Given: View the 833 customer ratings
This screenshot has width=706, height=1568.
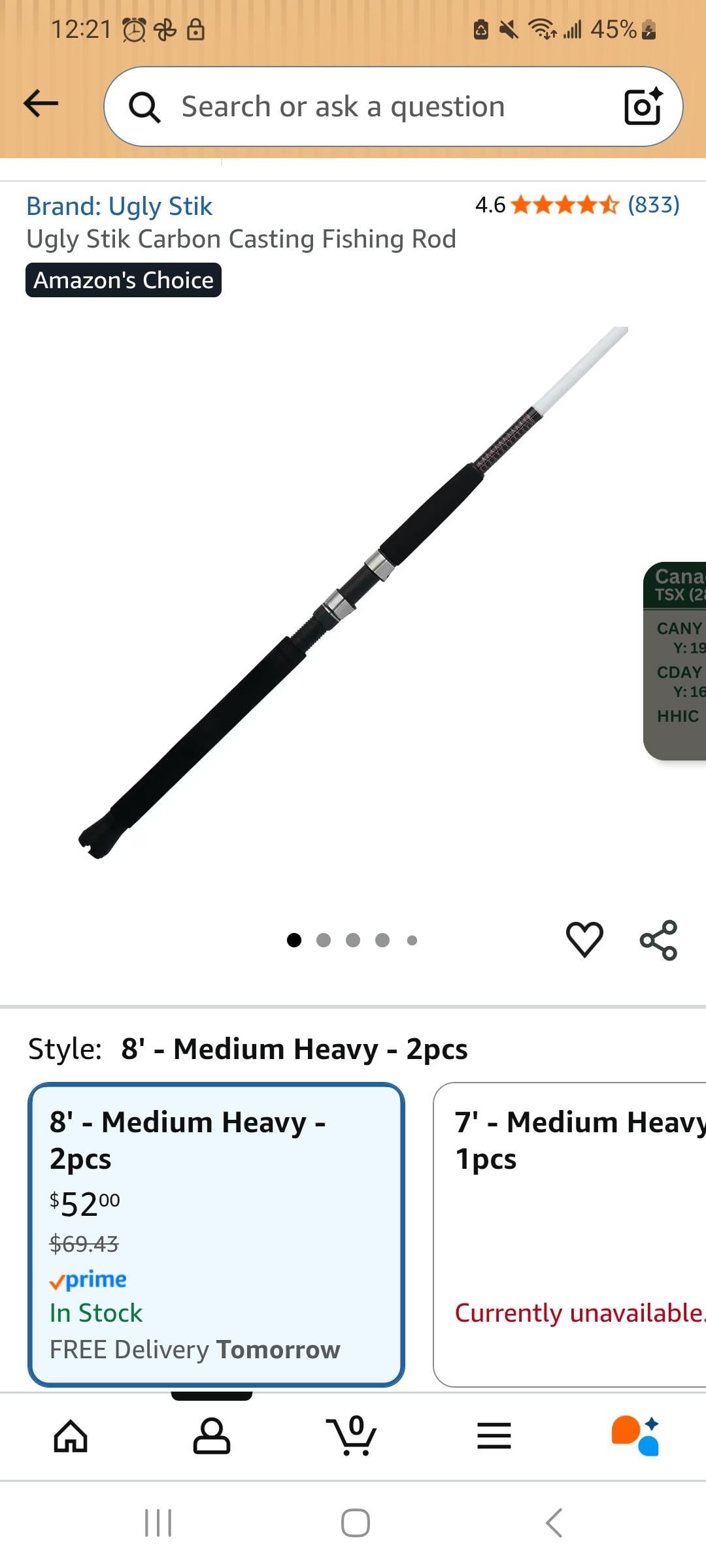Looking at the screenshot, I should (x=653, y=205).
